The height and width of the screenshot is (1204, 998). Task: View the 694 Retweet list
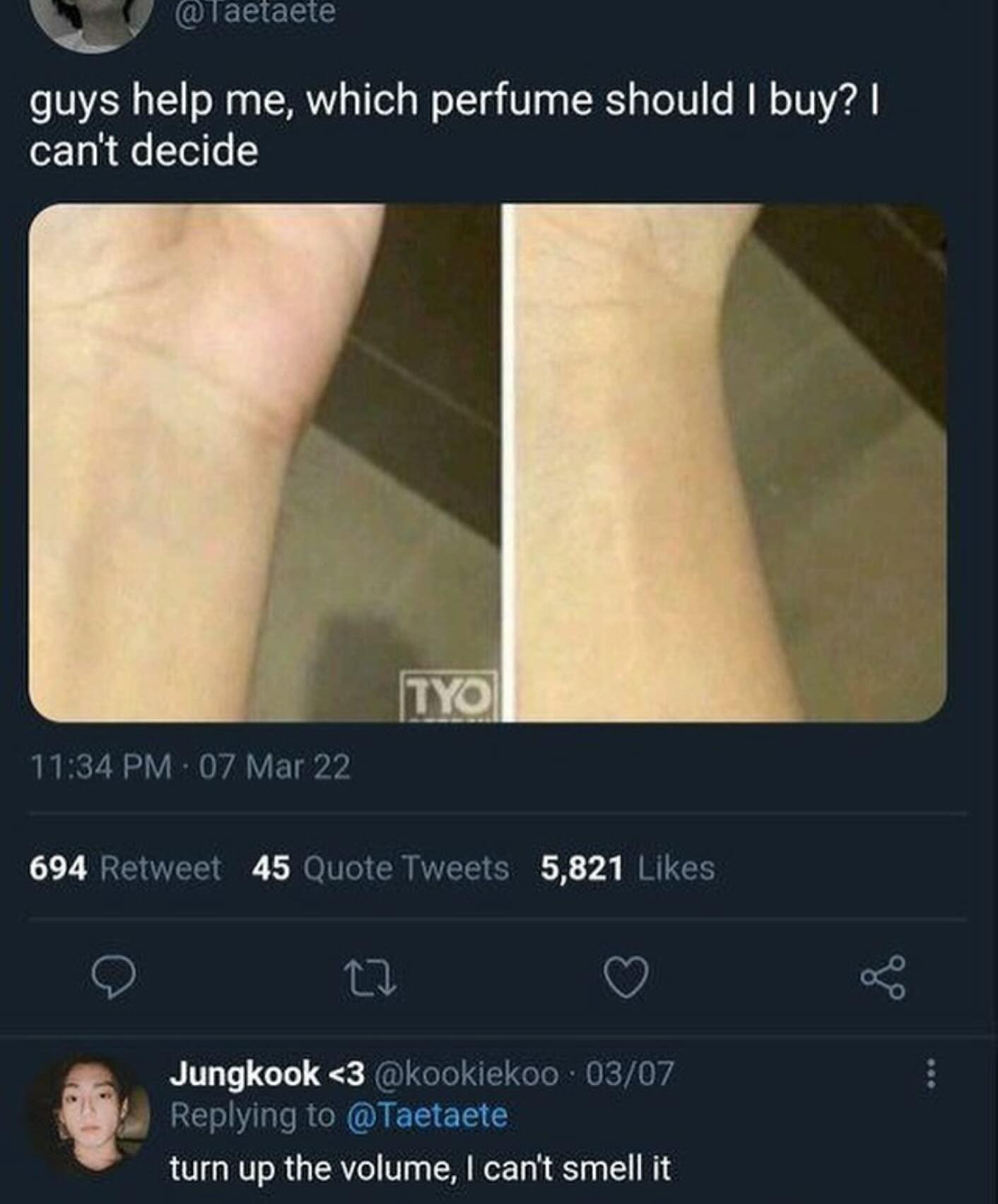pyautogui.click(x=126, y=868)
